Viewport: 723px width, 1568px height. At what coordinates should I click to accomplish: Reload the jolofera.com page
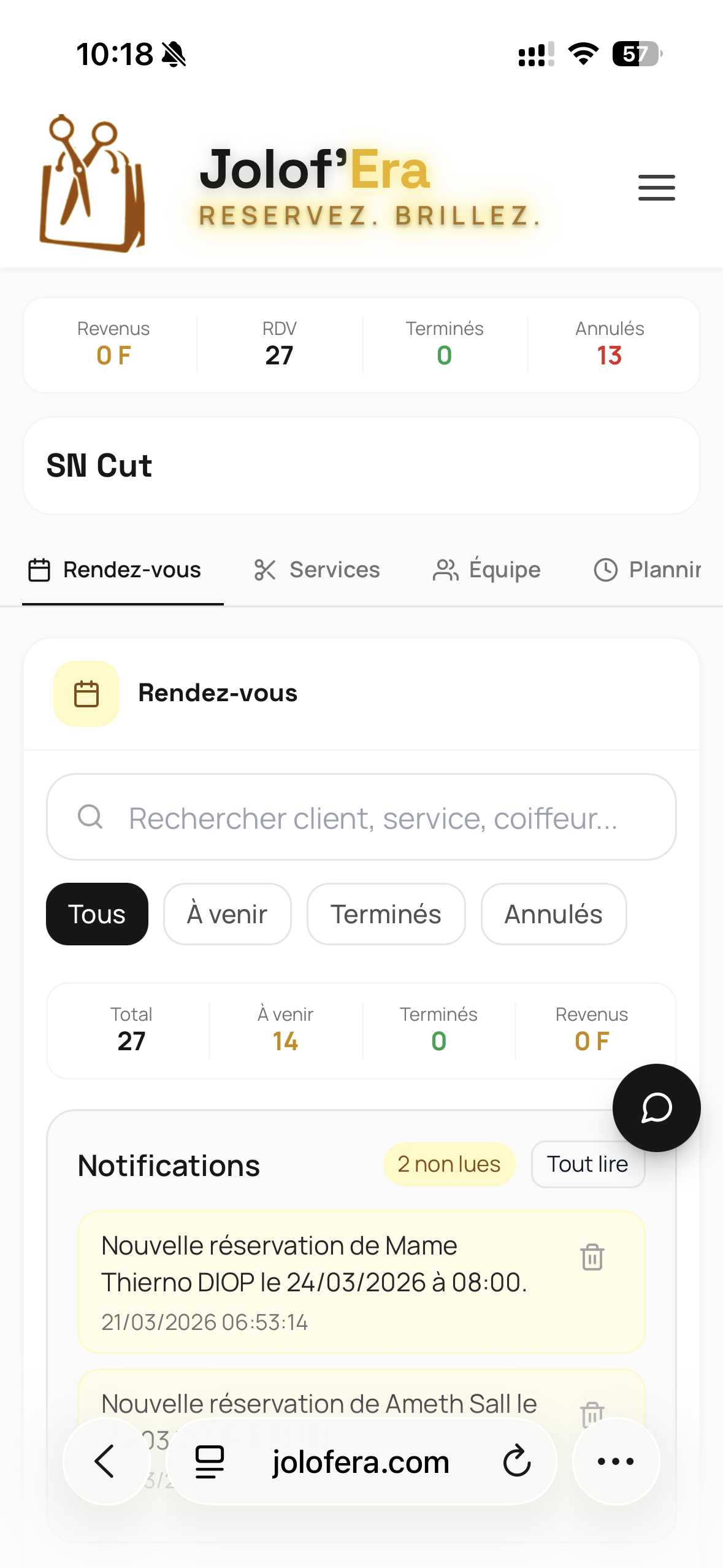pyautogui.click(x=516, y=1462)
